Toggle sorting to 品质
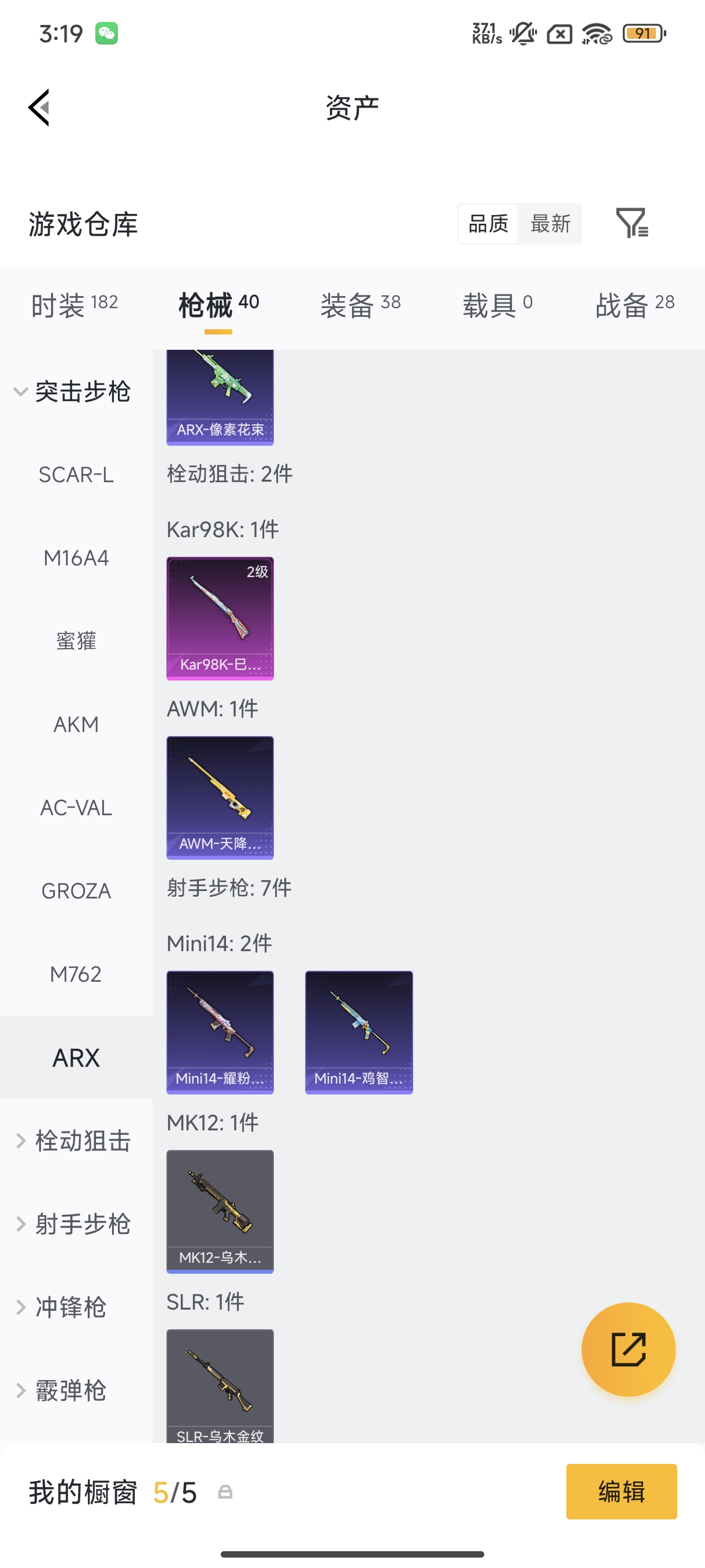 click(487, 223)
